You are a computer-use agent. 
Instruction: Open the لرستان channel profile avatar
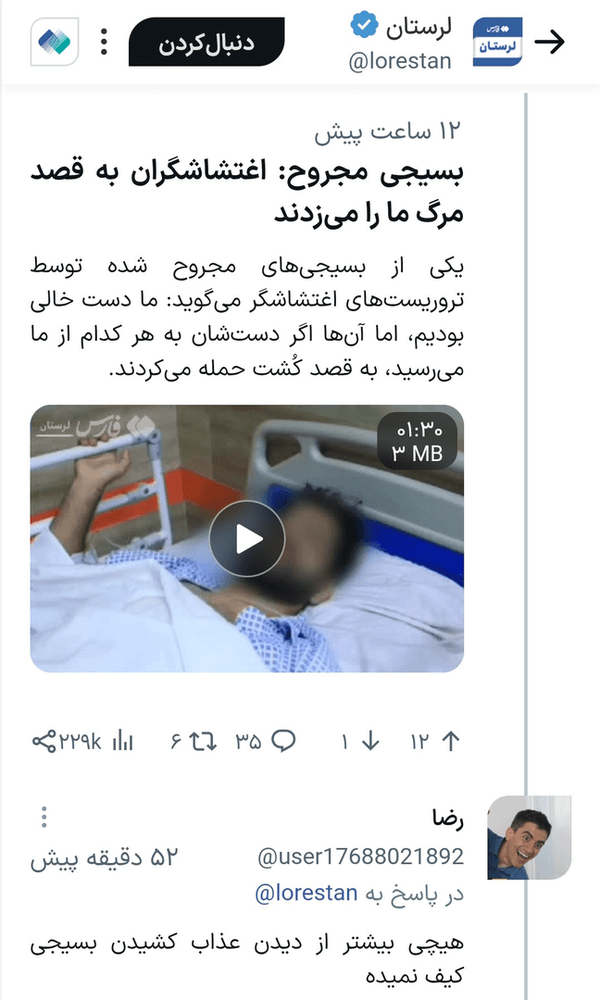497,42
